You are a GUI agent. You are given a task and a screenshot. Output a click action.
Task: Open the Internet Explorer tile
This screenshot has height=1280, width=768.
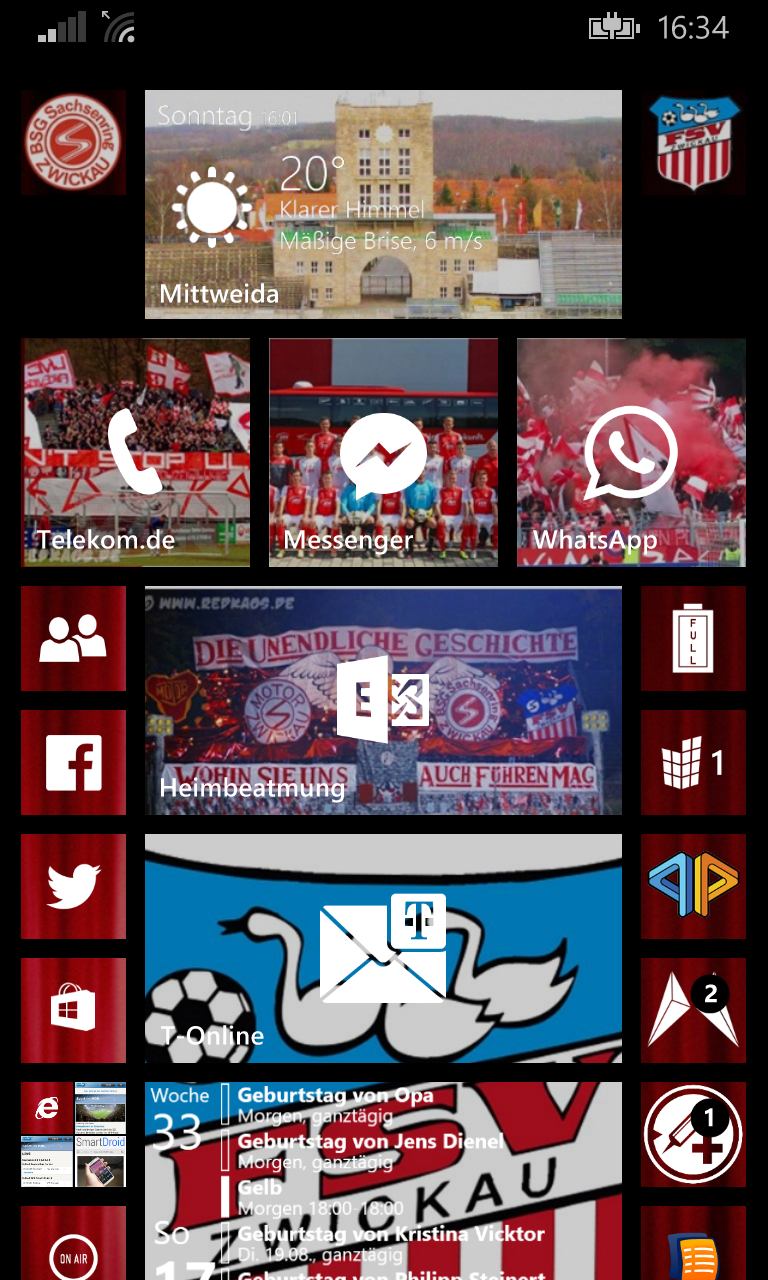point(73,1134)
